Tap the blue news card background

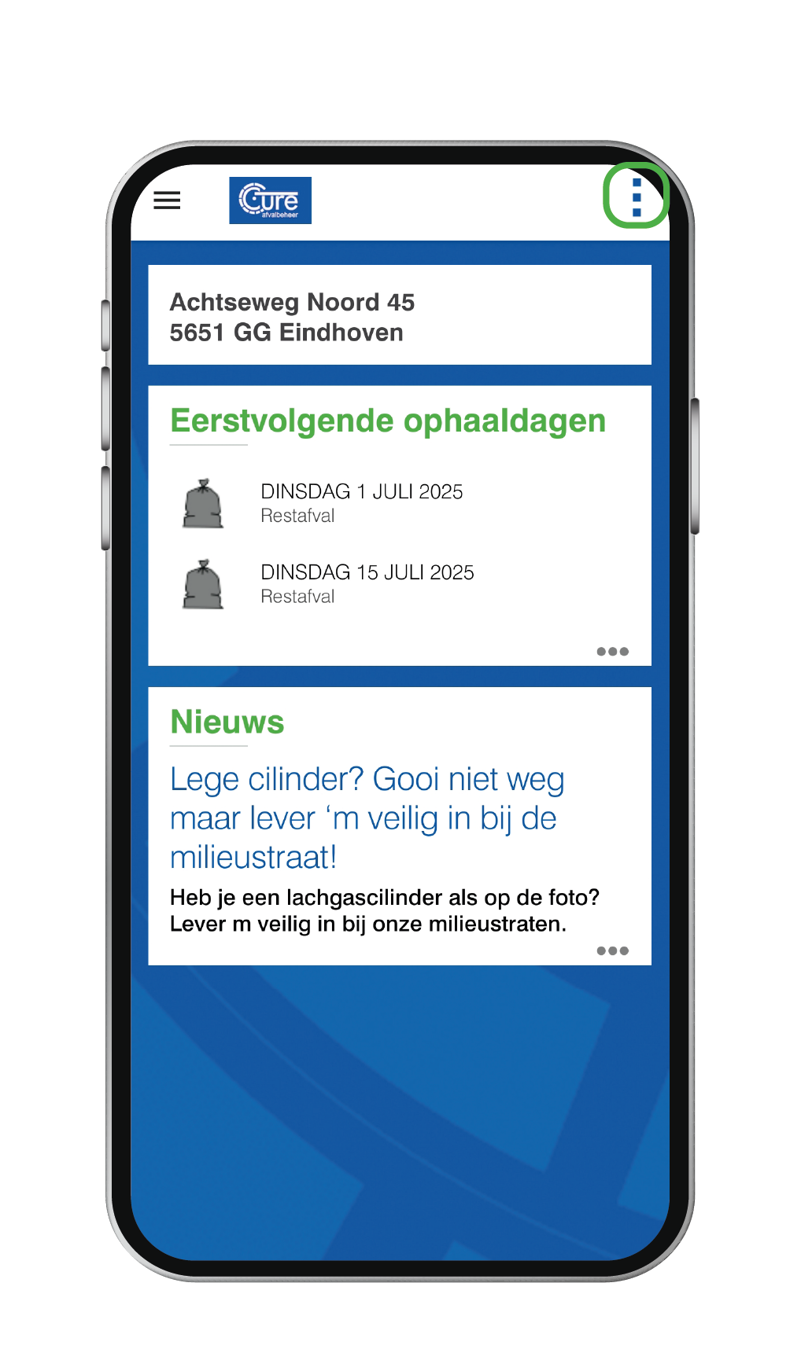click(400, 1050)
